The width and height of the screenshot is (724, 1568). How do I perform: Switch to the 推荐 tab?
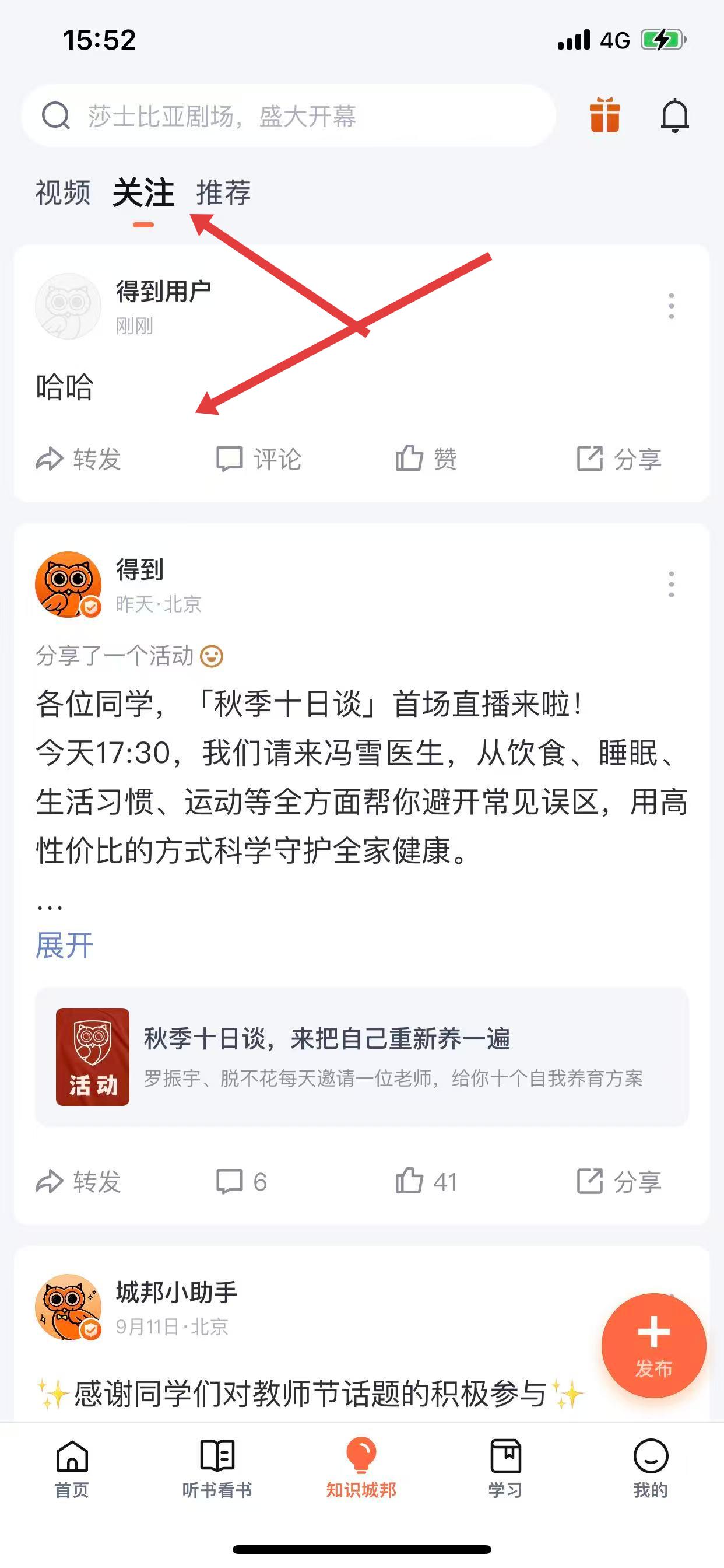point(223,193)
